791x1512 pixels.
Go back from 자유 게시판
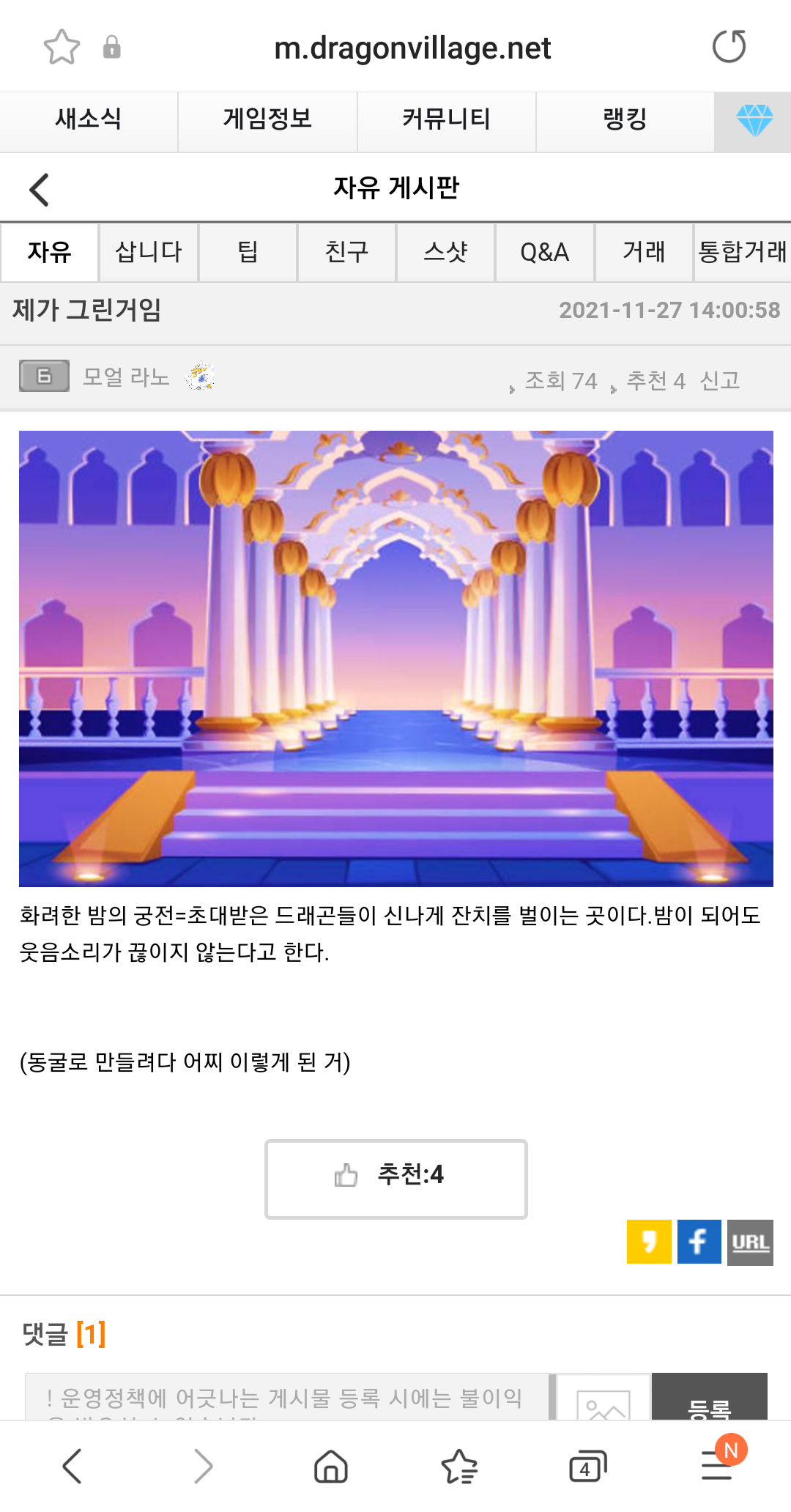point(39,190)
